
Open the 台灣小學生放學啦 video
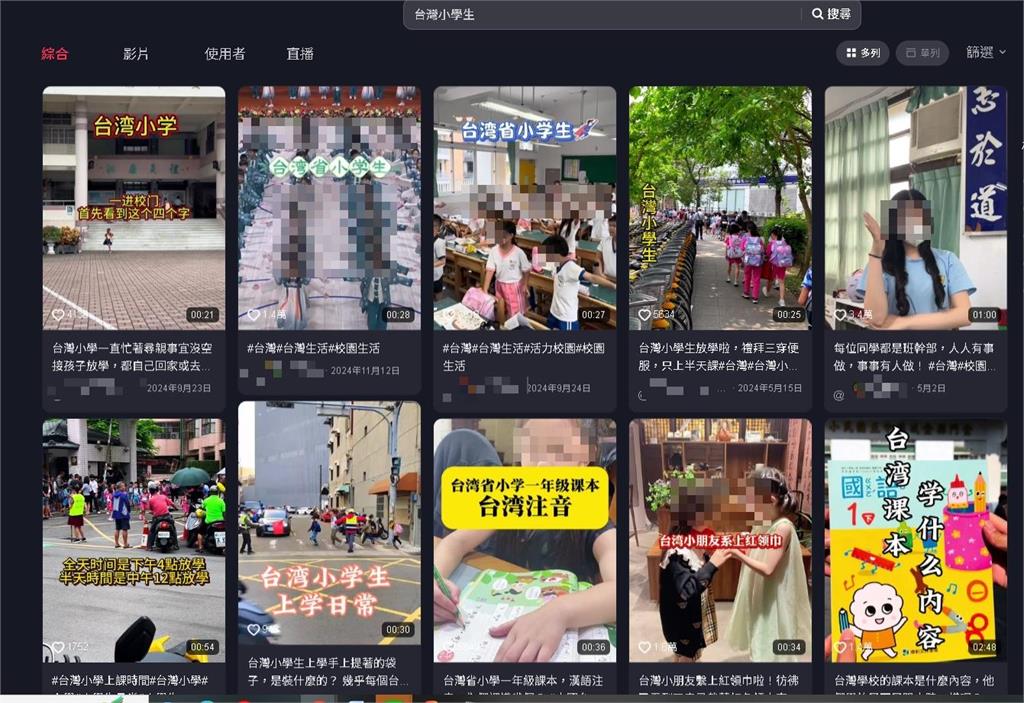point(720,208)
